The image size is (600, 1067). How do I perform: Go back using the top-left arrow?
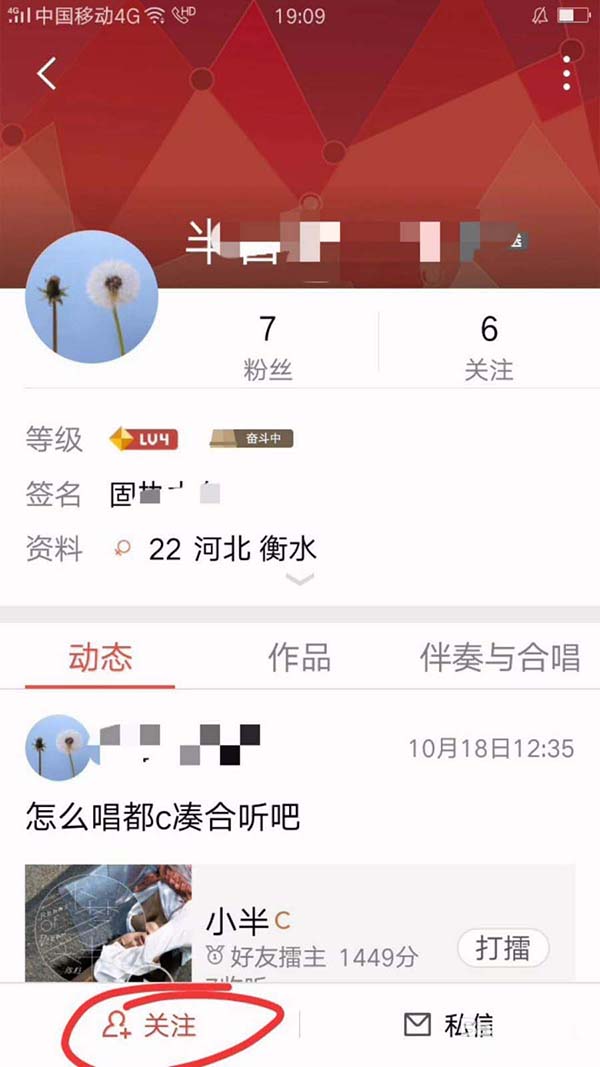click(x=46, y=73)
